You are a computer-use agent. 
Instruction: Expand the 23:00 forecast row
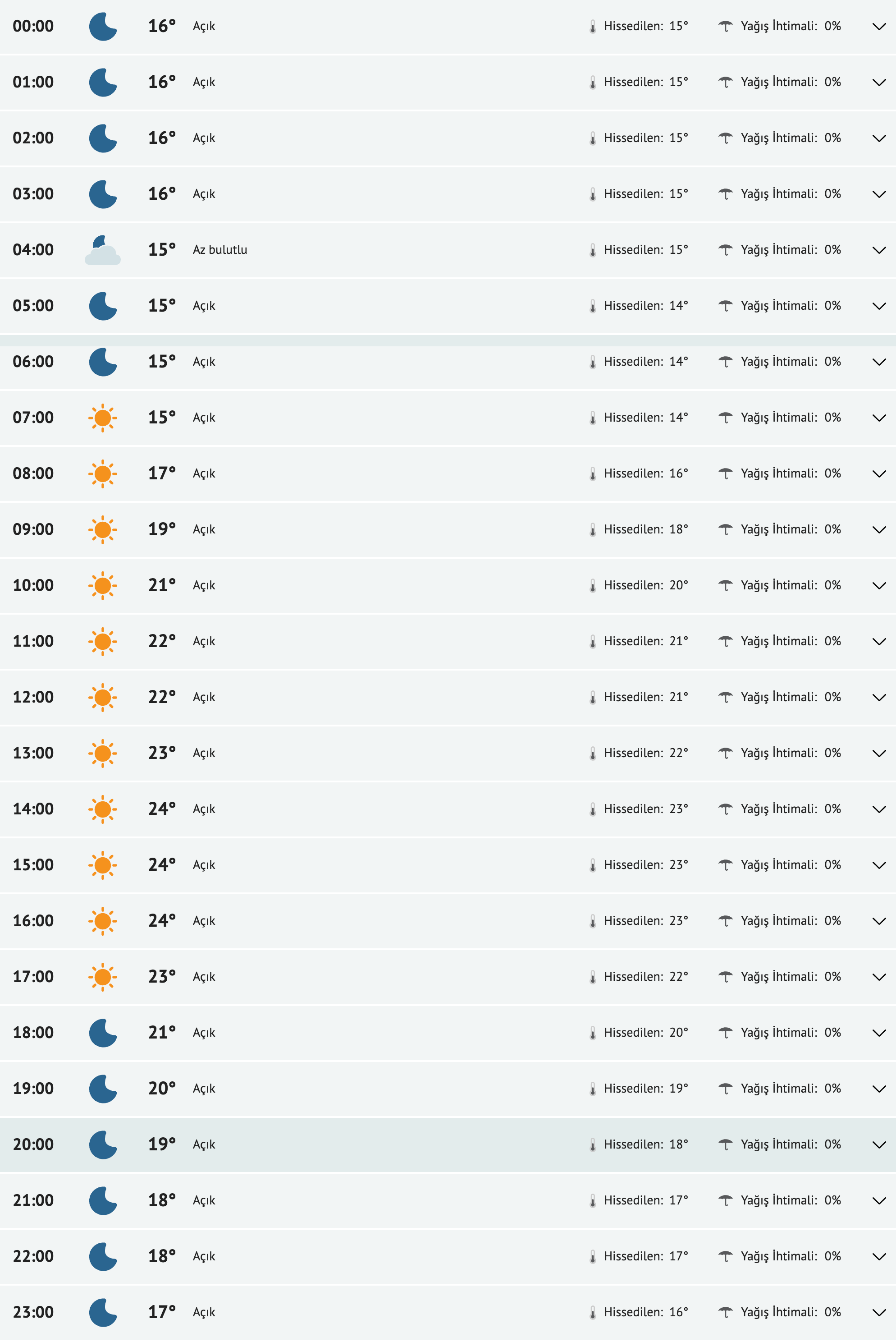879,1313
